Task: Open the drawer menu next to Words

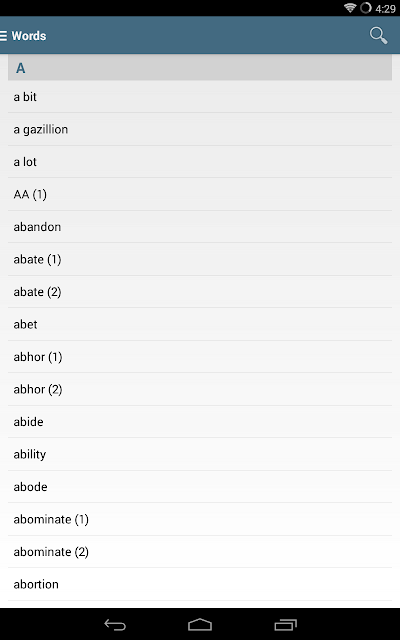Action: coord(4,36)
